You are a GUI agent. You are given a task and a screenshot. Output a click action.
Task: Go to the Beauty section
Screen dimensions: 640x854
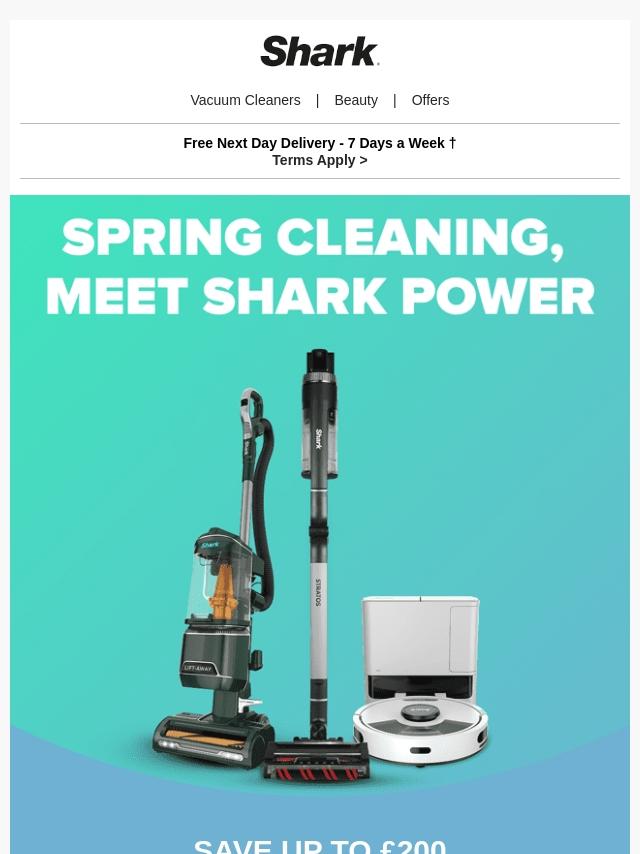(356, 100)
